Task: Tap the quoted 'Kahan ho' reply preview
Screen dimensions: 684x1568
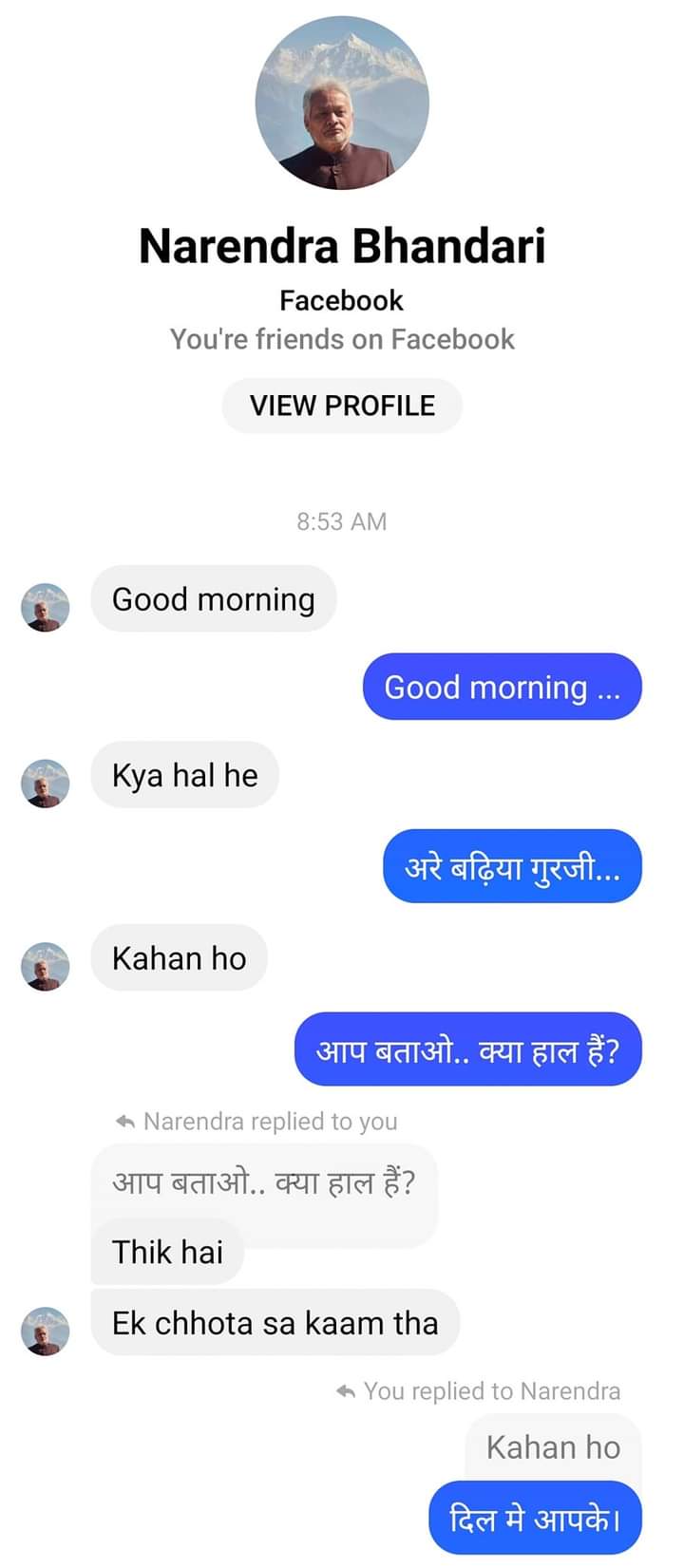Action: pyautogui.click(x=553, y=1447)
